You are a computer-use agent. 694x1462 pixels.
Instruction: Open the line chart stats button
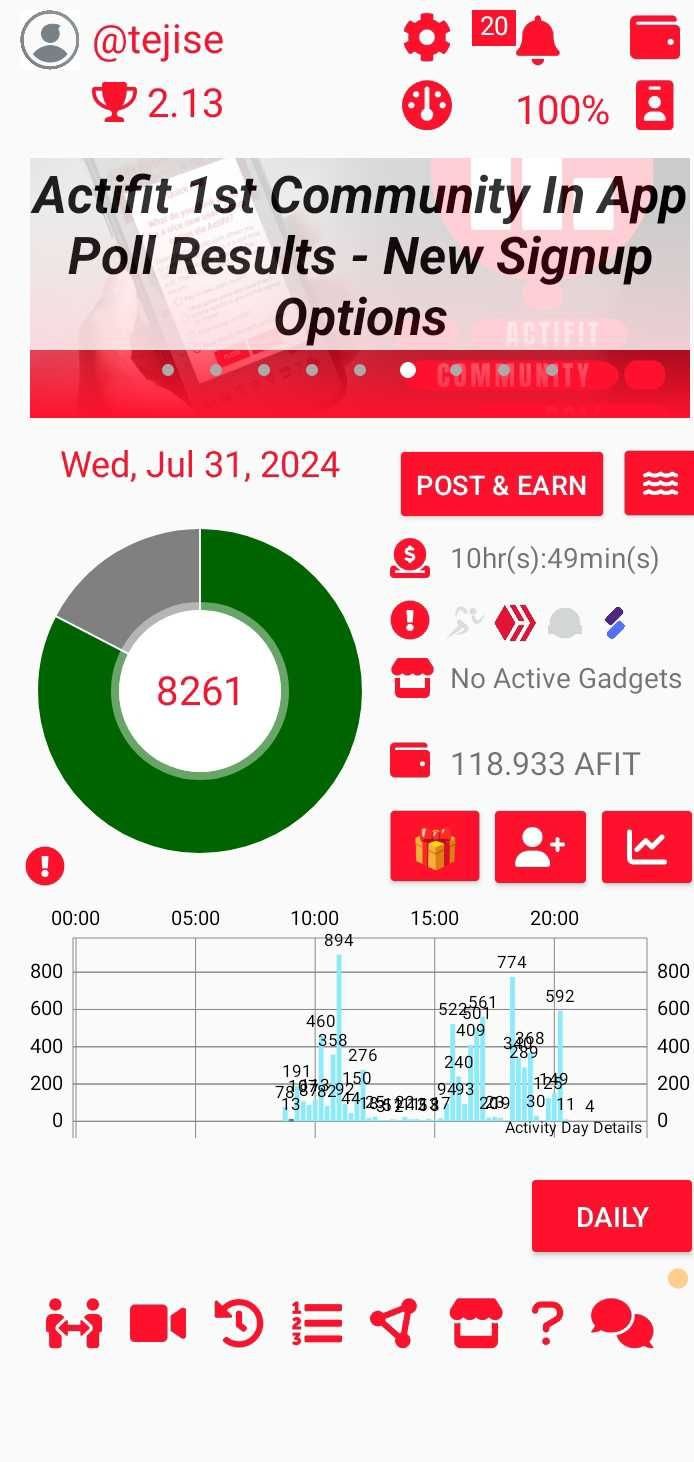(x=647, y=846)
